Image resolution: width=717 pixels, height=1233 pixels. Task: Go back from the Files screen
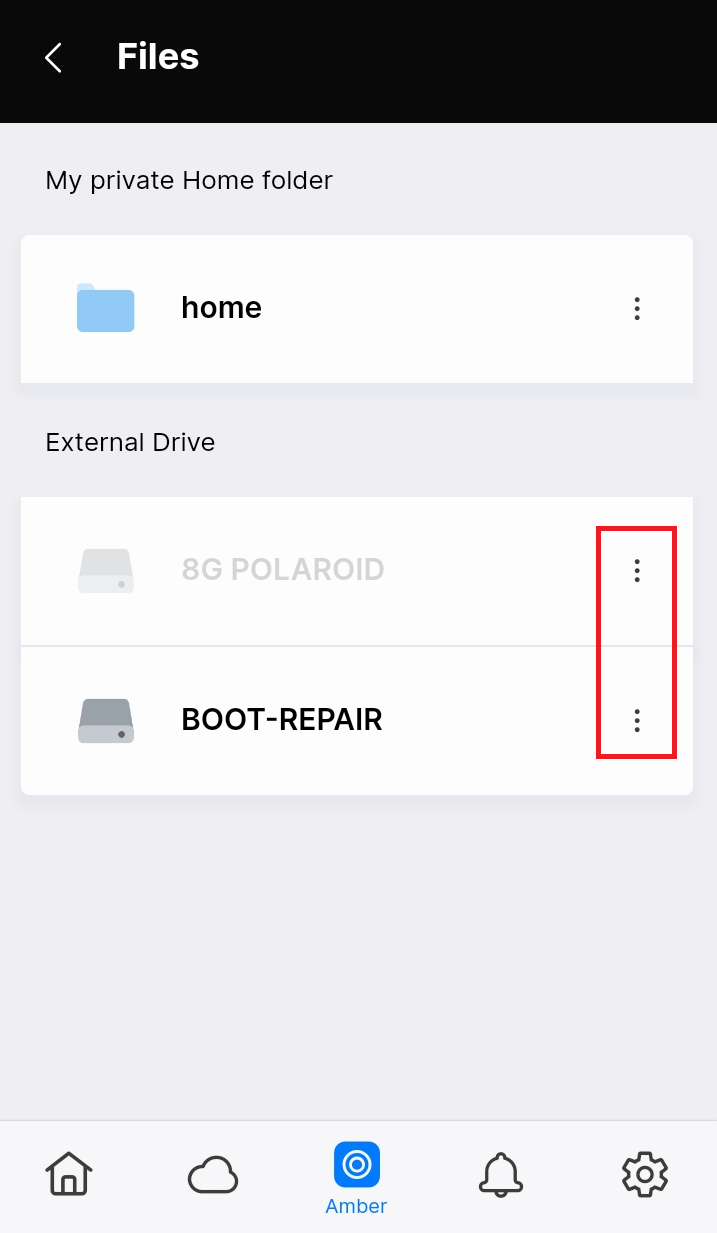coord(54,58)
